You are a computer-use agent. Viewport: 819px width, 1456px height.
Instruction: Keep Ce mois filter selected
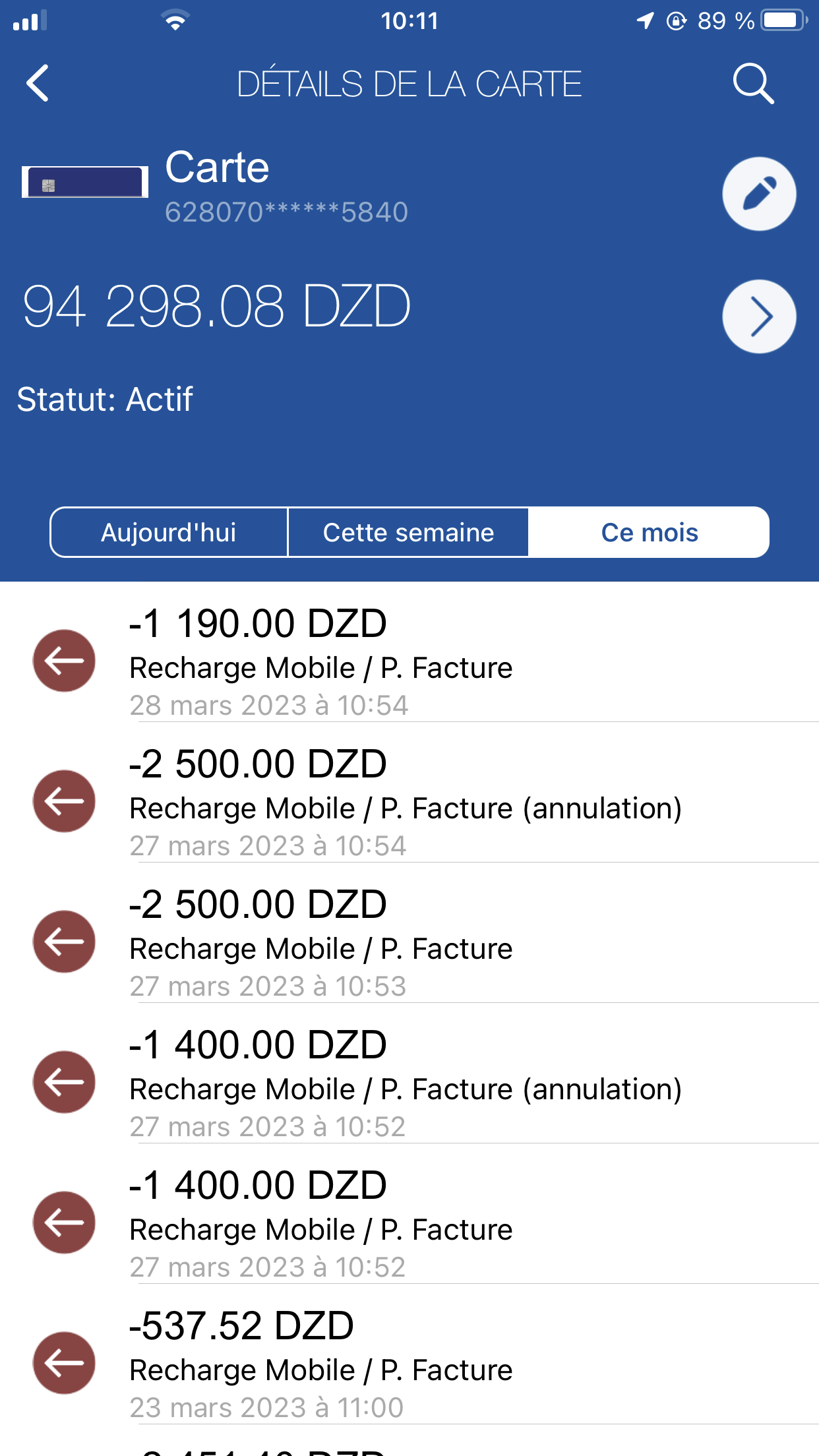click(649, 531)
